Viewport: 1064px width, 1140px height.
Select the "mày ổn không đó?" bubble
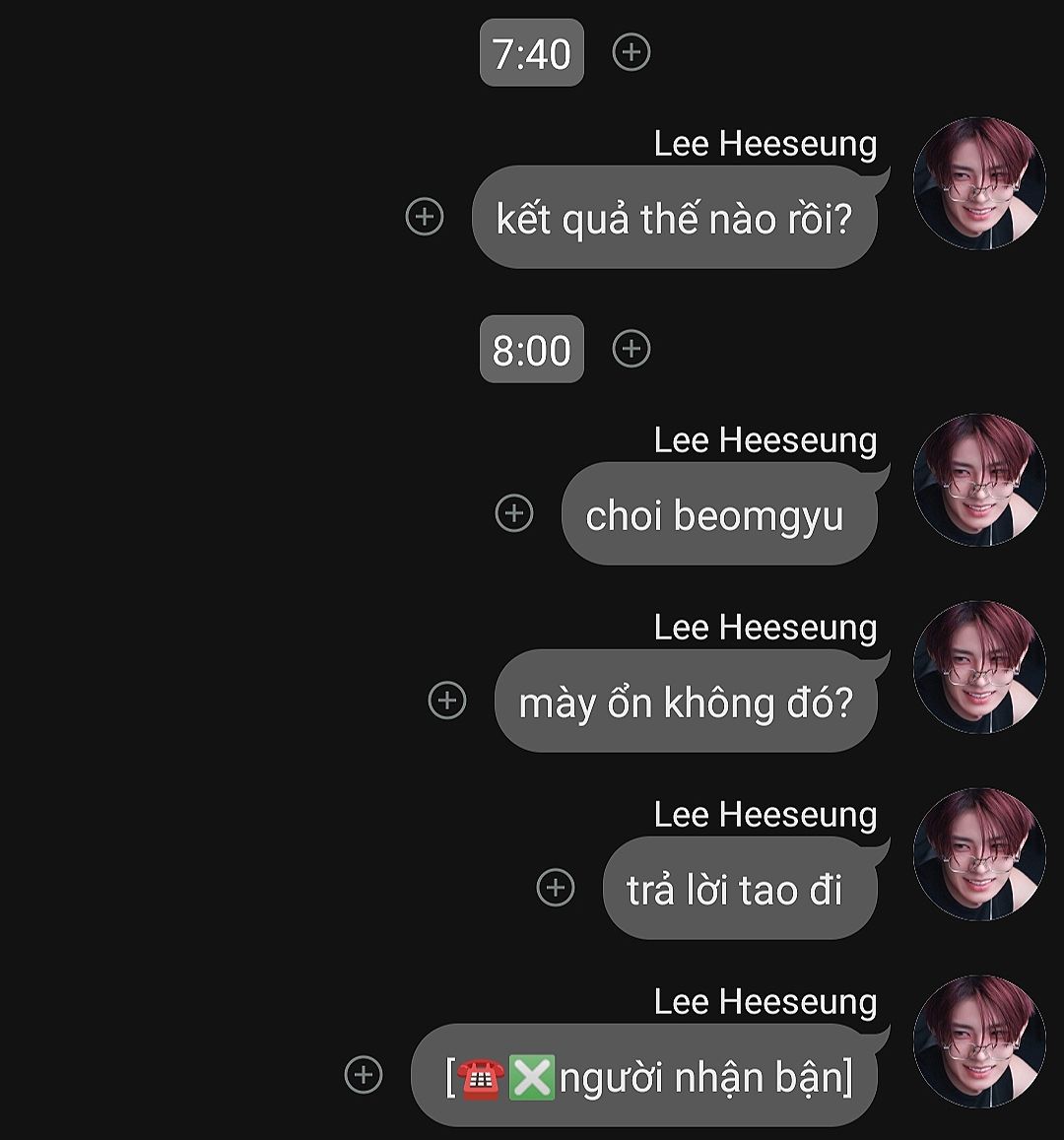685,703
